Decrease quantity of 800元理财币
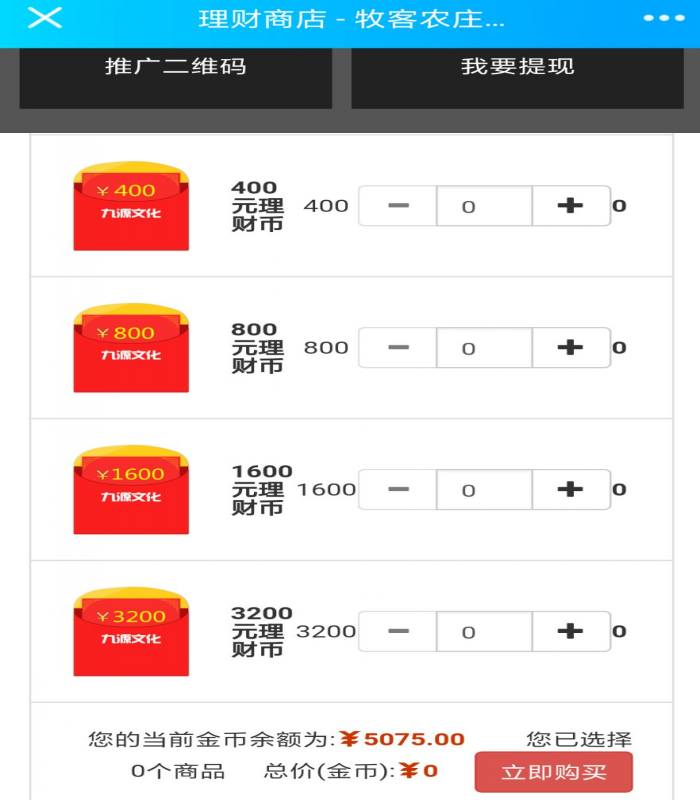The image size is (700, 800). pos(398,348)
